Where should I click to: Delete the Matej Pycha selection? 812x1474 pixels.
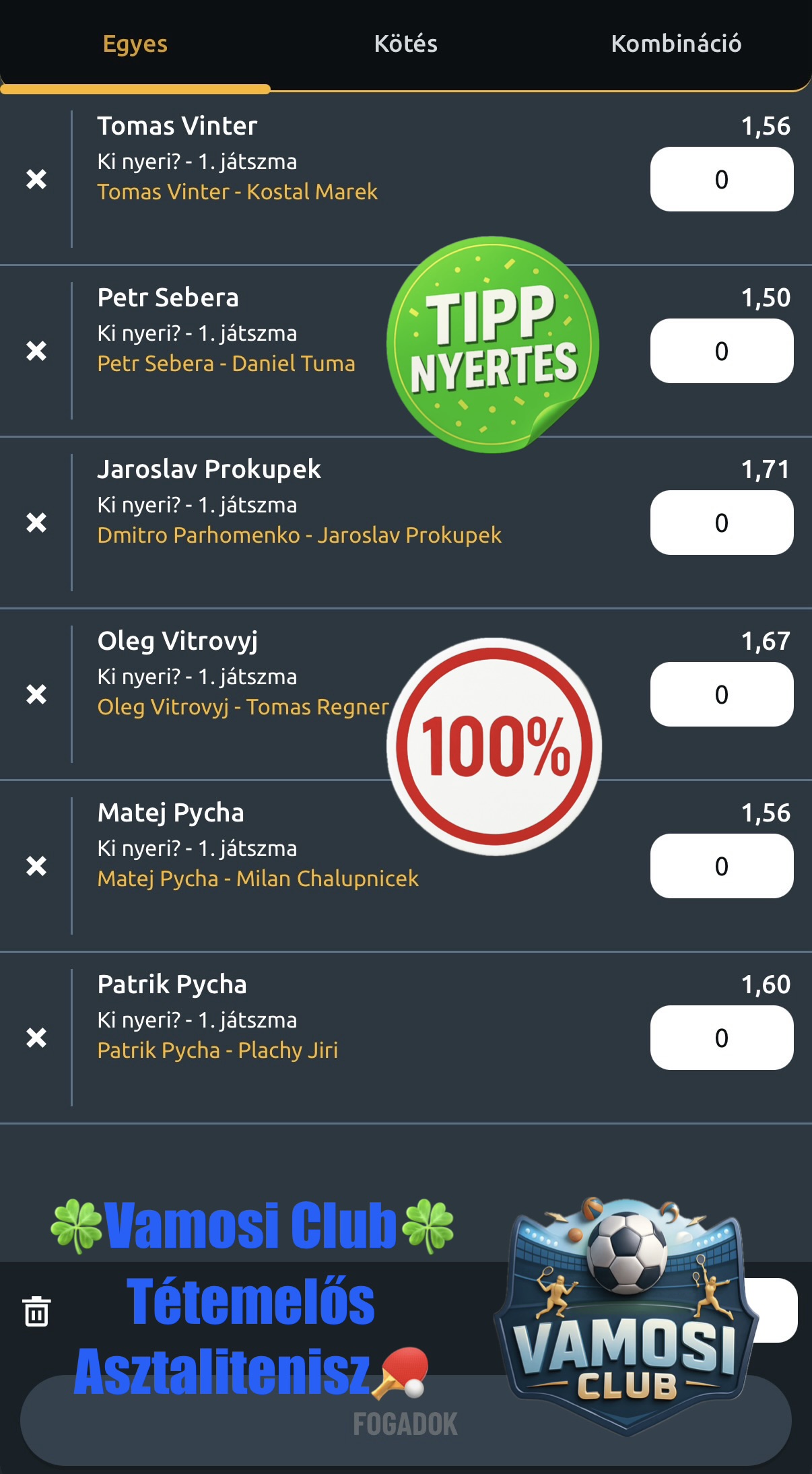pos(36,866)
